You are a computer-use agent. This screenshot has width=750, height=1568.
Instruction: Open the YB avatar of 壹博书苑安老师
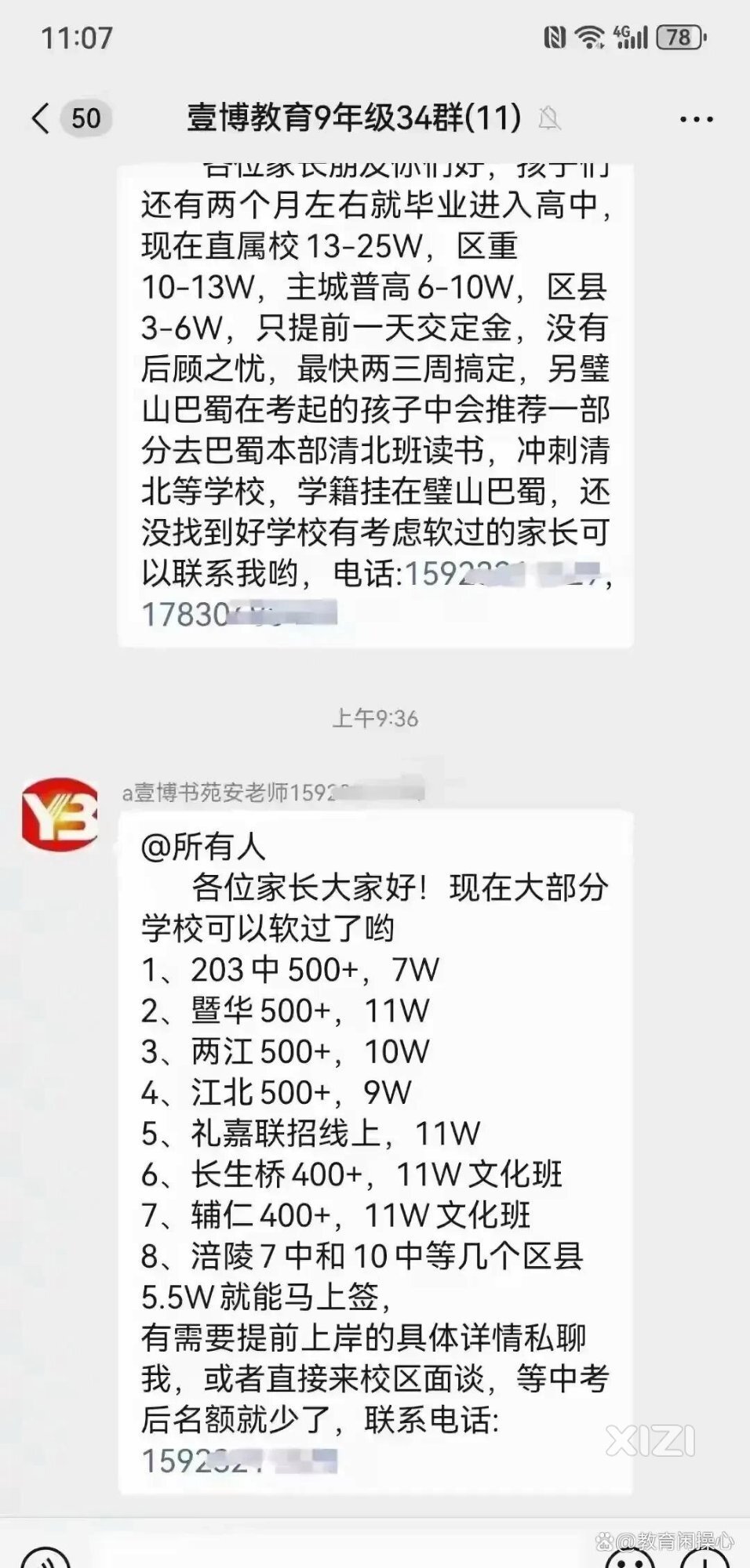[60, 815]
